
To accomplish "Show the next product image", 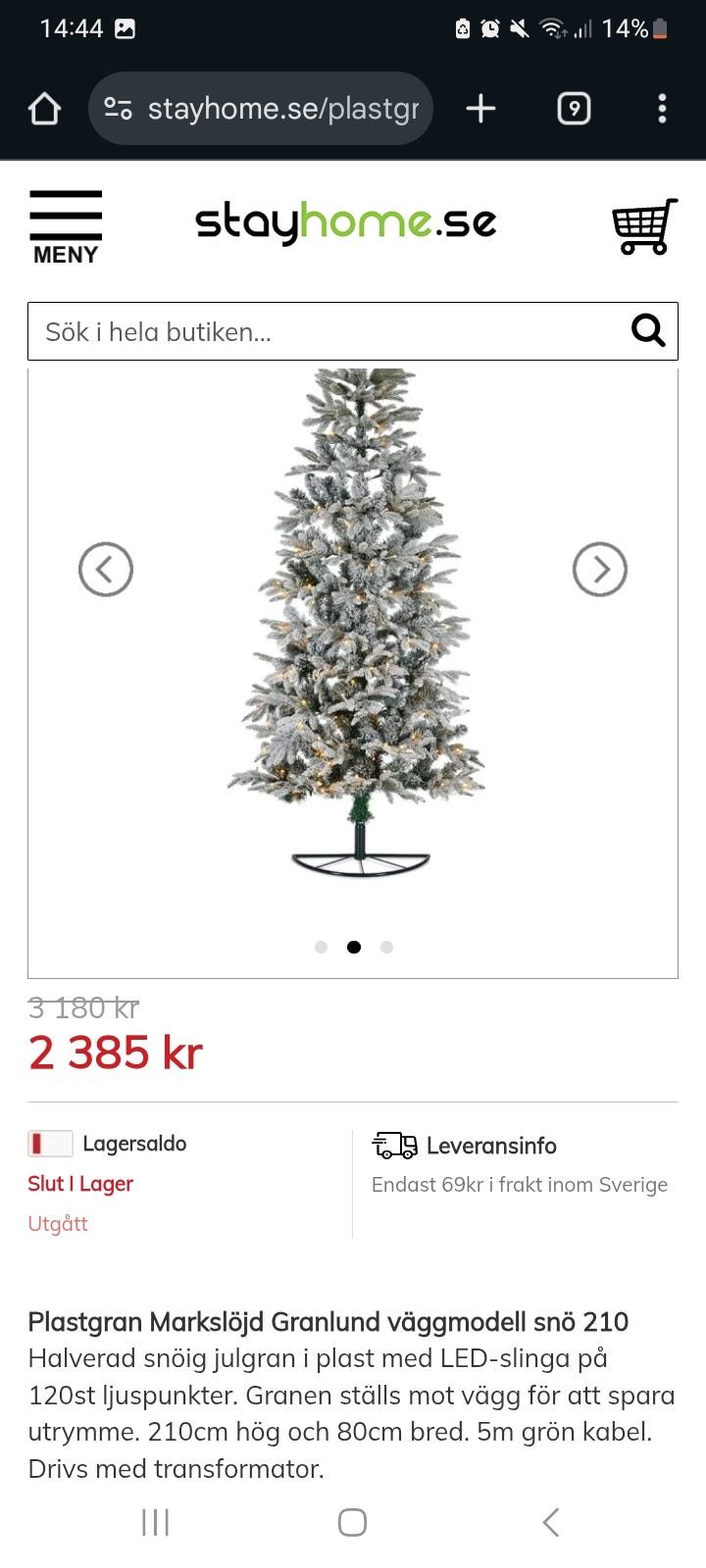I will [600, 569].
